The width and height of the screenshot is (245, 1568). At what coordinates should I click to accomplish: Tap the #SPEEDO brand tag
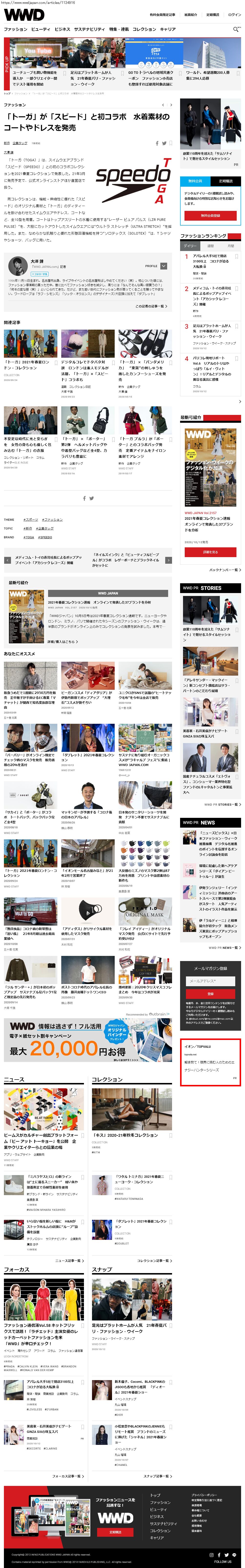[46, 537]
